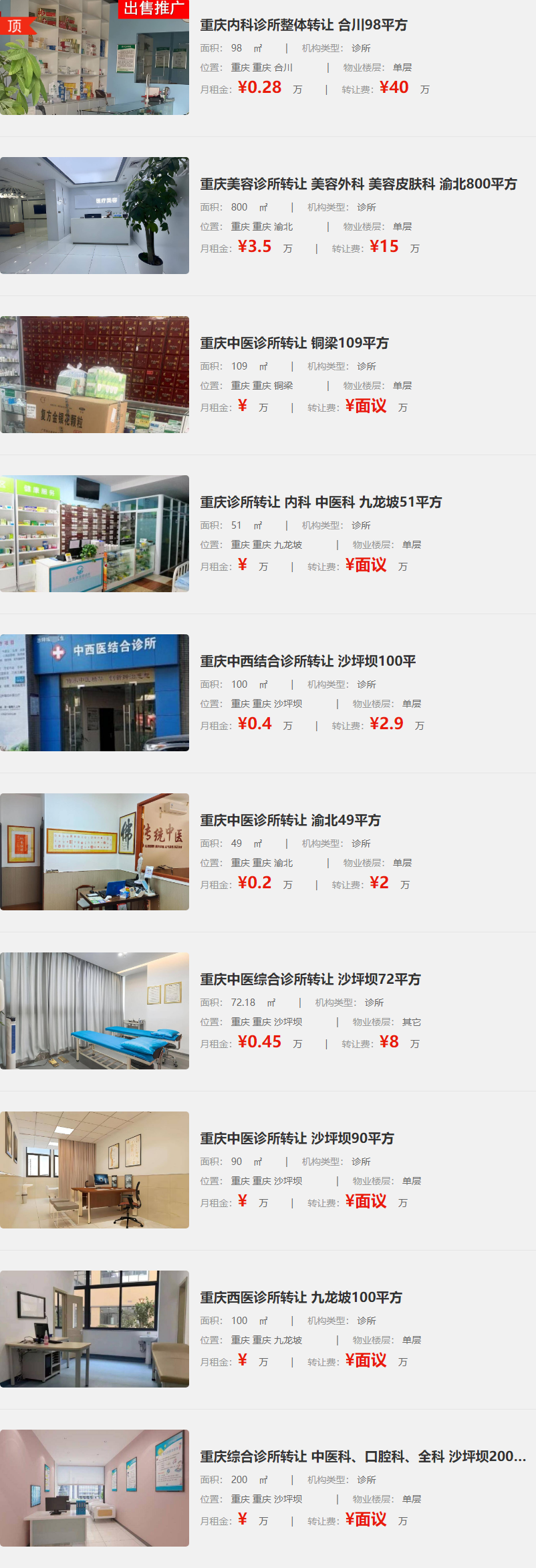View the 渝北800平方 美容诊所 listing
The image size is (536, 1568).
[x=358, y=184]
